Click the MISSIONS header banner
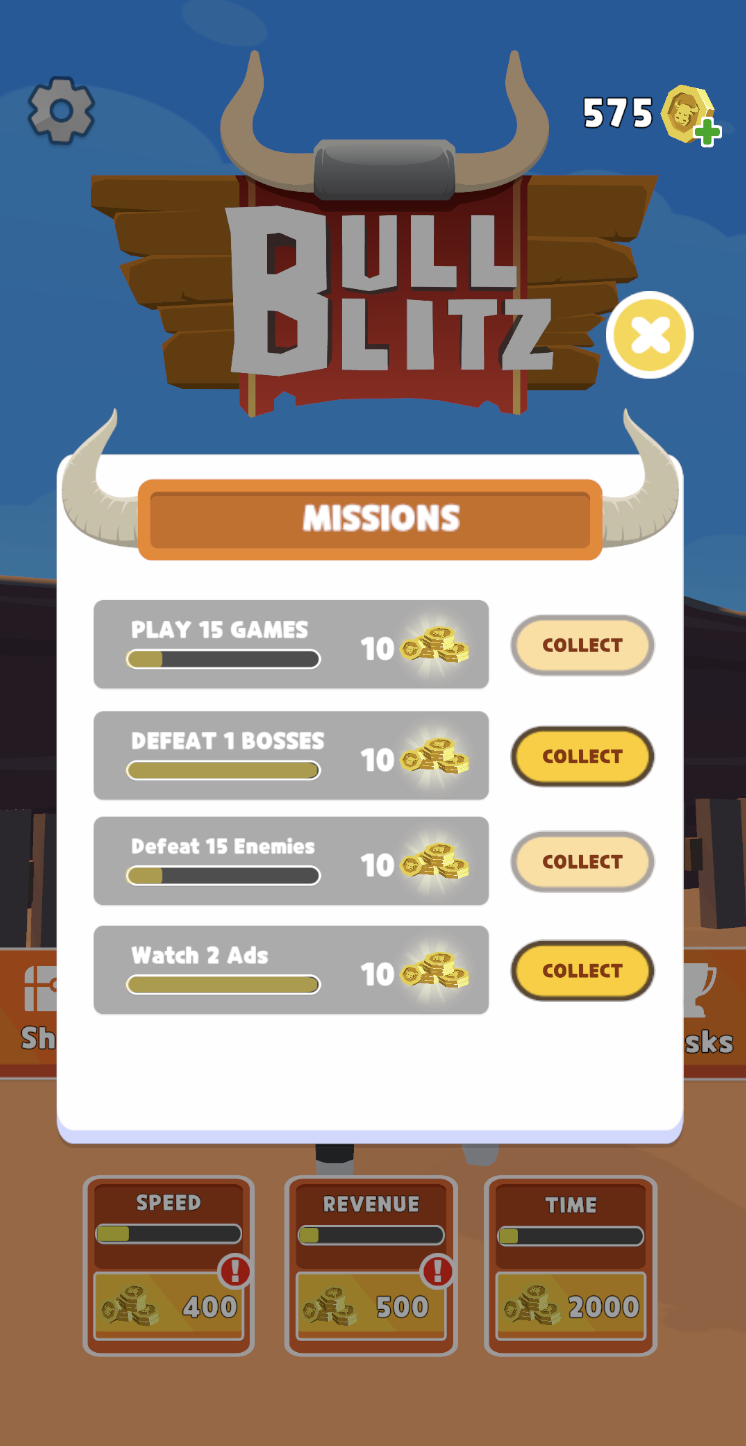Image resolution: width=746 pixels, height=1446 pixels. click(x=372, y=518)
